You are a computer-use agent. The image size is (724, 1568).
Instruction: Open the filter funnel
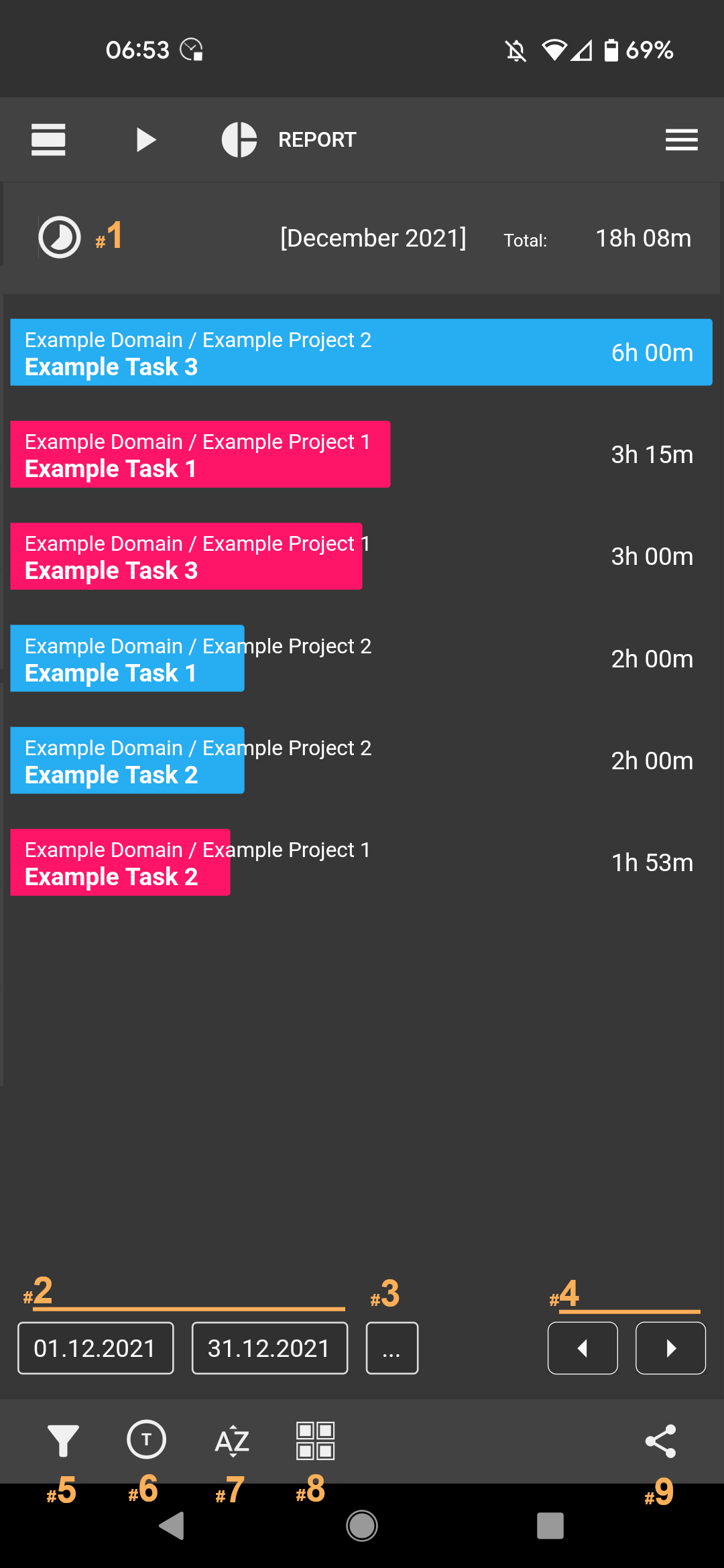click(63, 1441)
